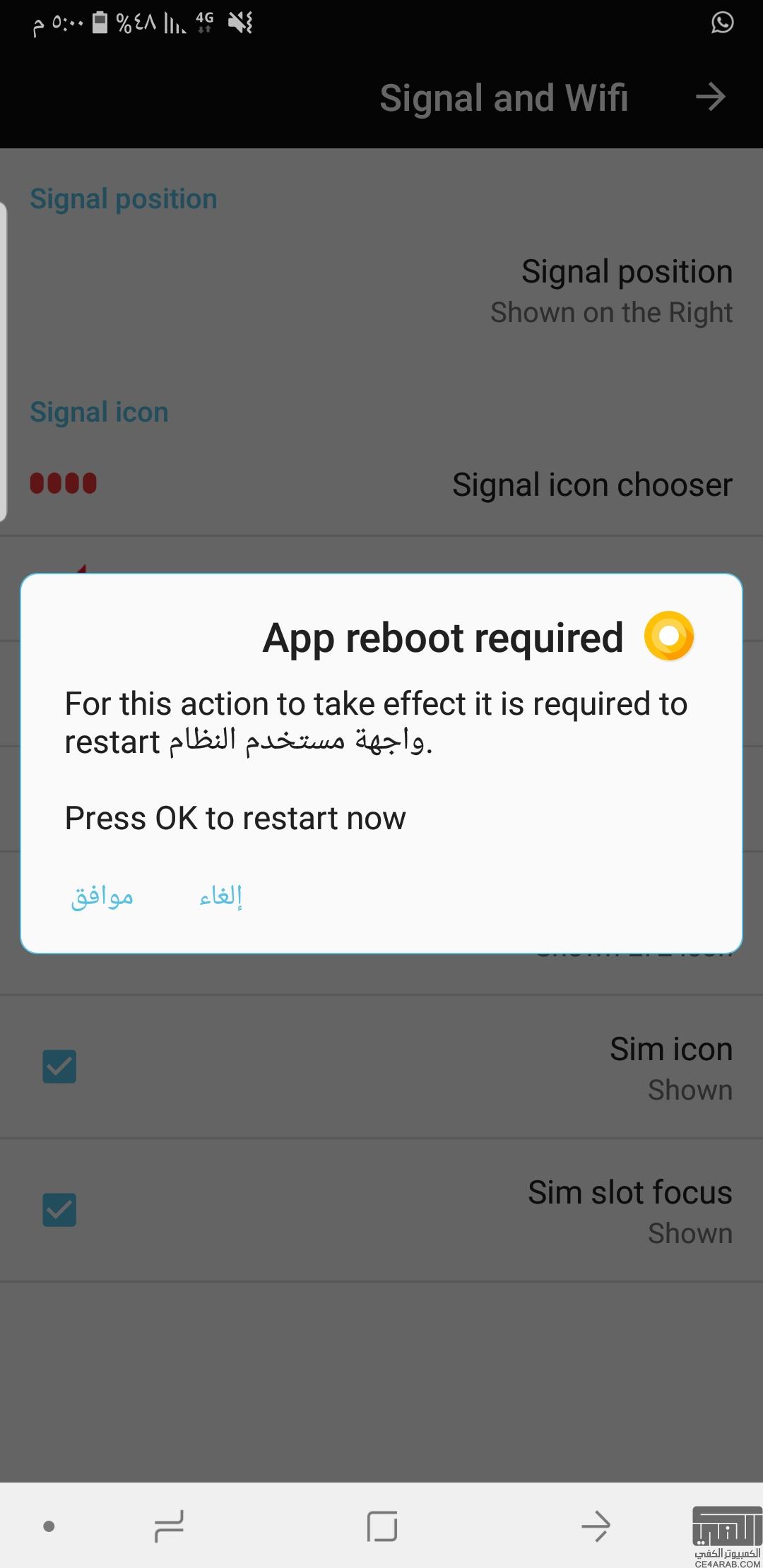Viewport: 763px width, 1568px height.
Task: Open the Signal icon chooser
Action: click(381, 485)
